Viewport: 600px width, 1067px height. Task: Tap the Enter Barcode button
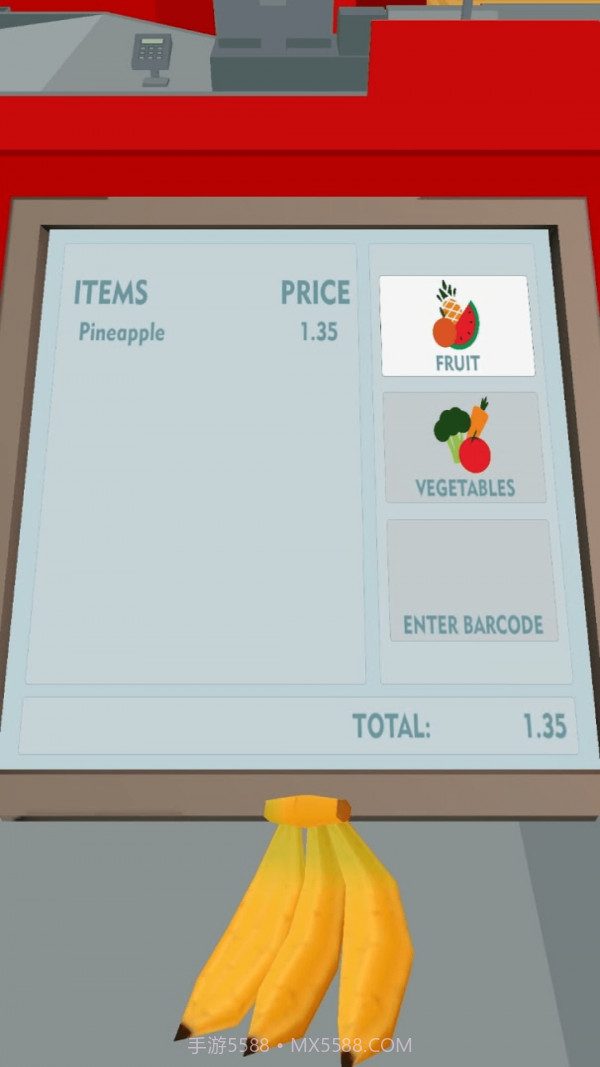coord(470,580)
